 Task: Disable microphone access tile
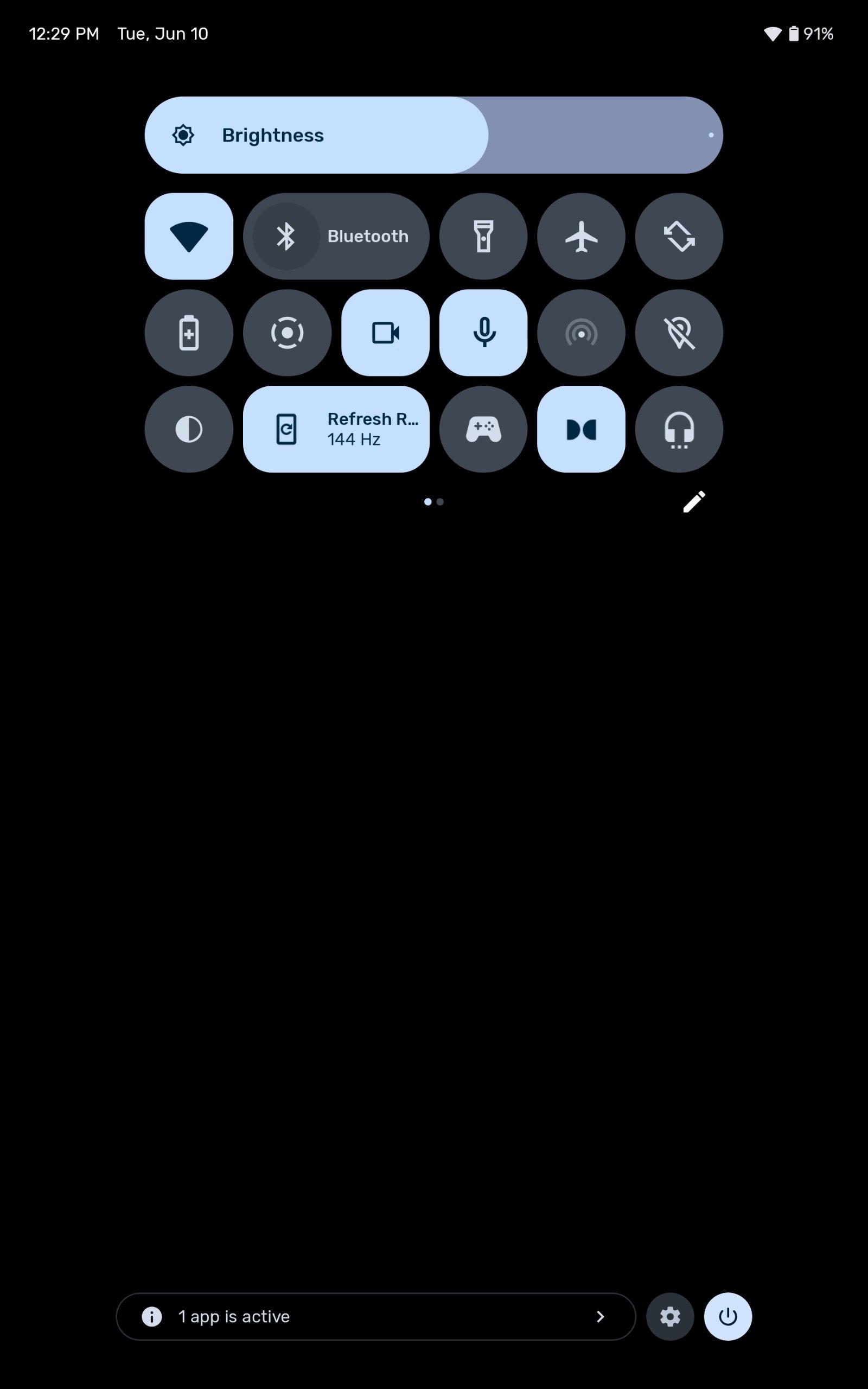pyautogui.click(x=483, y=332)
